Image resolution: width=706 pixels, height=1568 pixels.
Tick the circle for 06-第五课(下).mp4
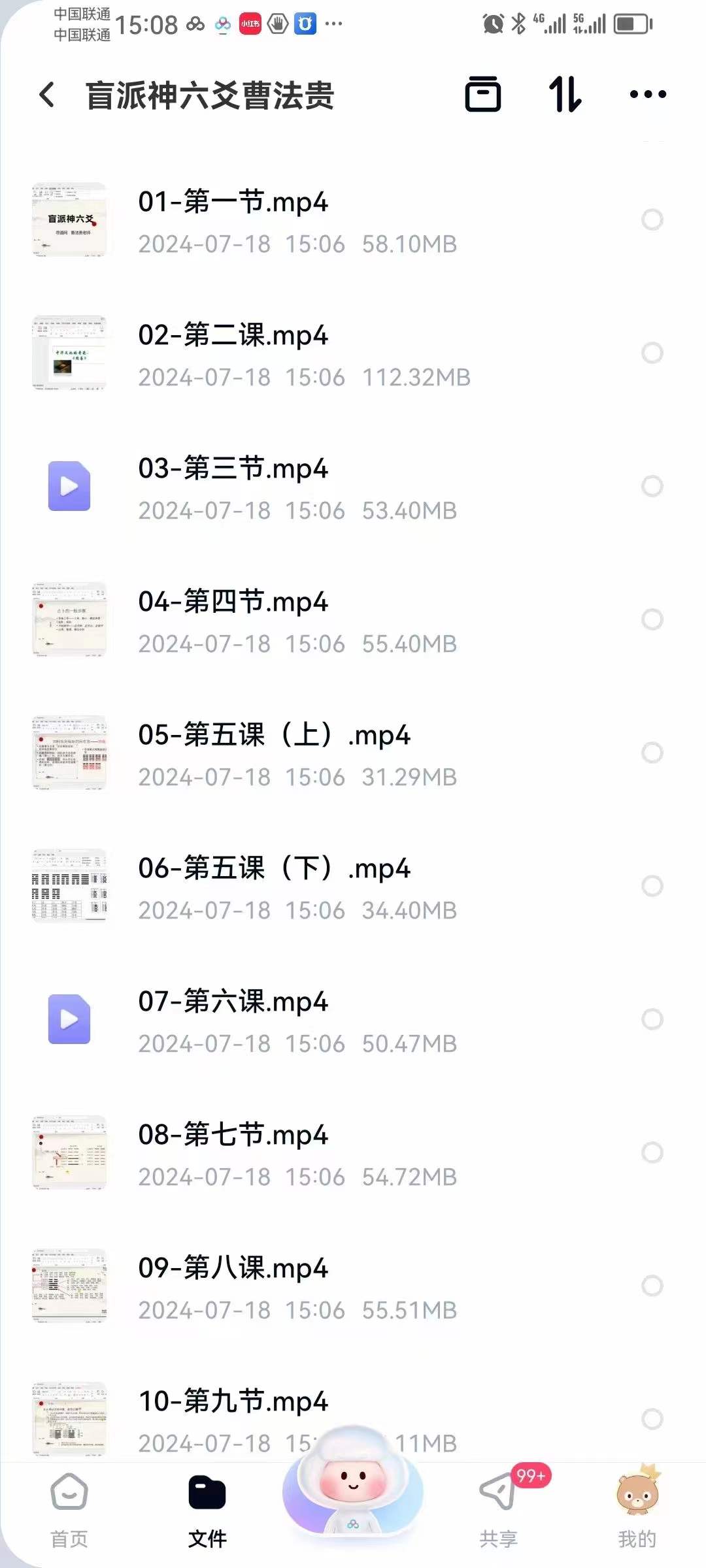click(x=652, y=886)
